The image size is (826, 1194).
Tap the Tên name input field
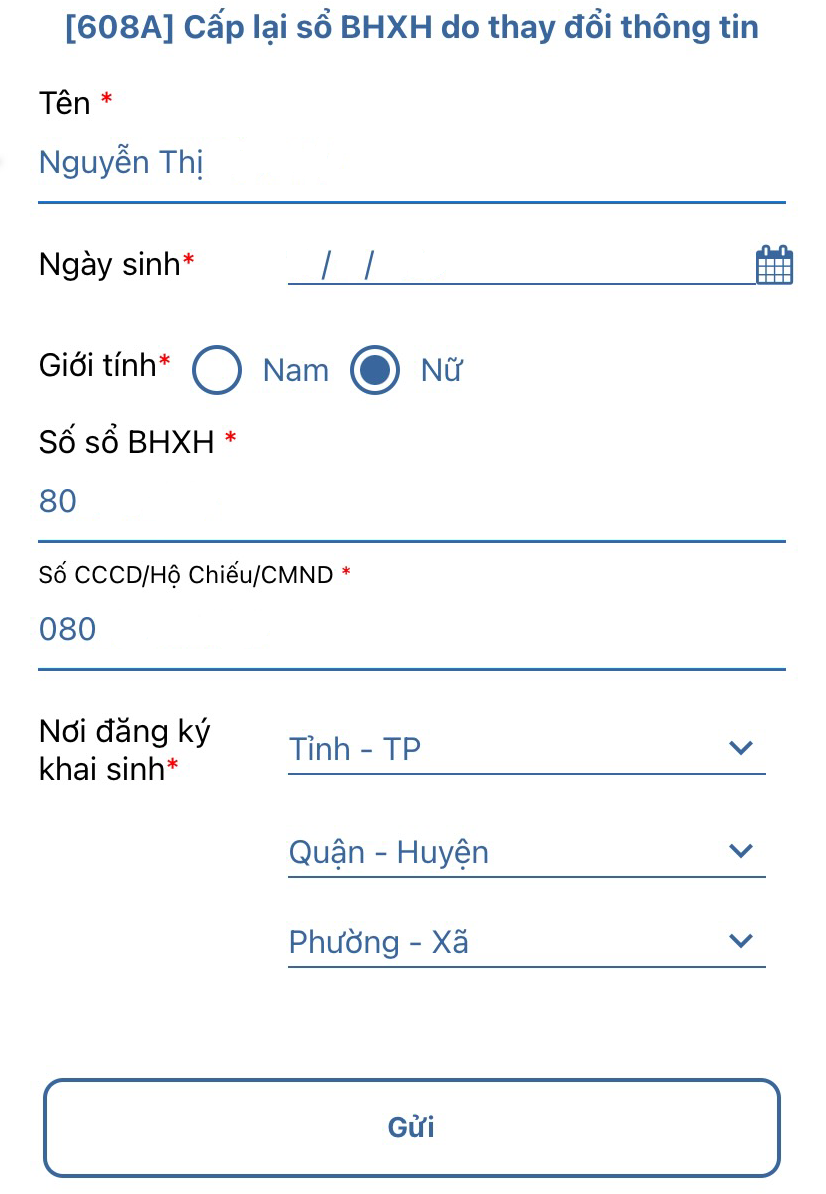[410, 164]
